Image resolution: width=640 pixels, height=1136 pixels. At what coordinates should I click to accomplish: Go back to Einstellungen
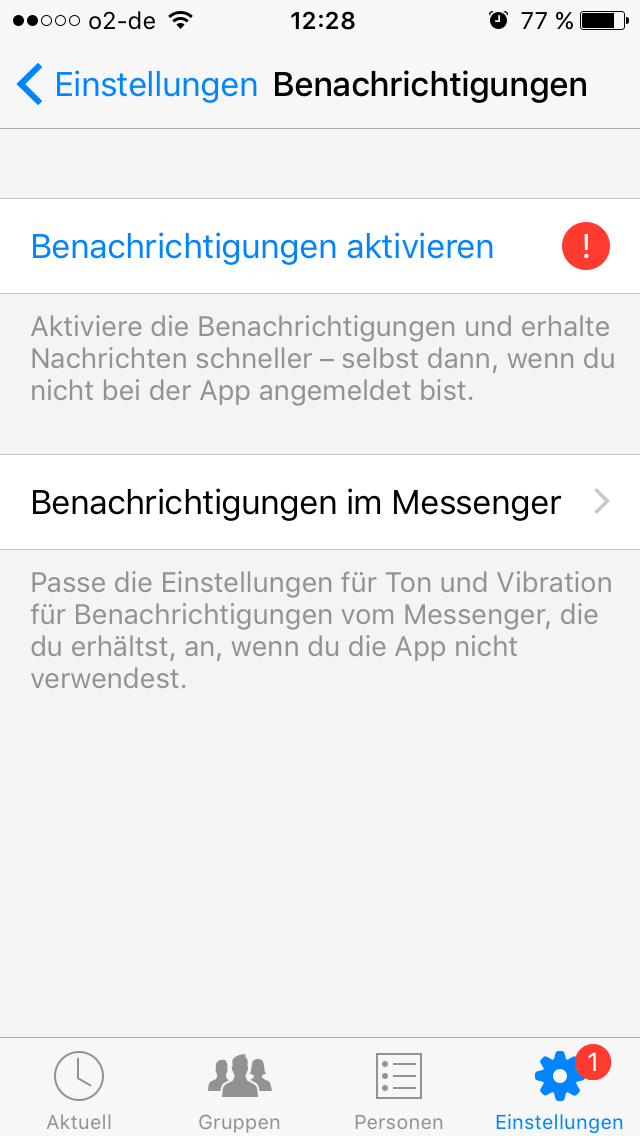(x=137, y=85)
